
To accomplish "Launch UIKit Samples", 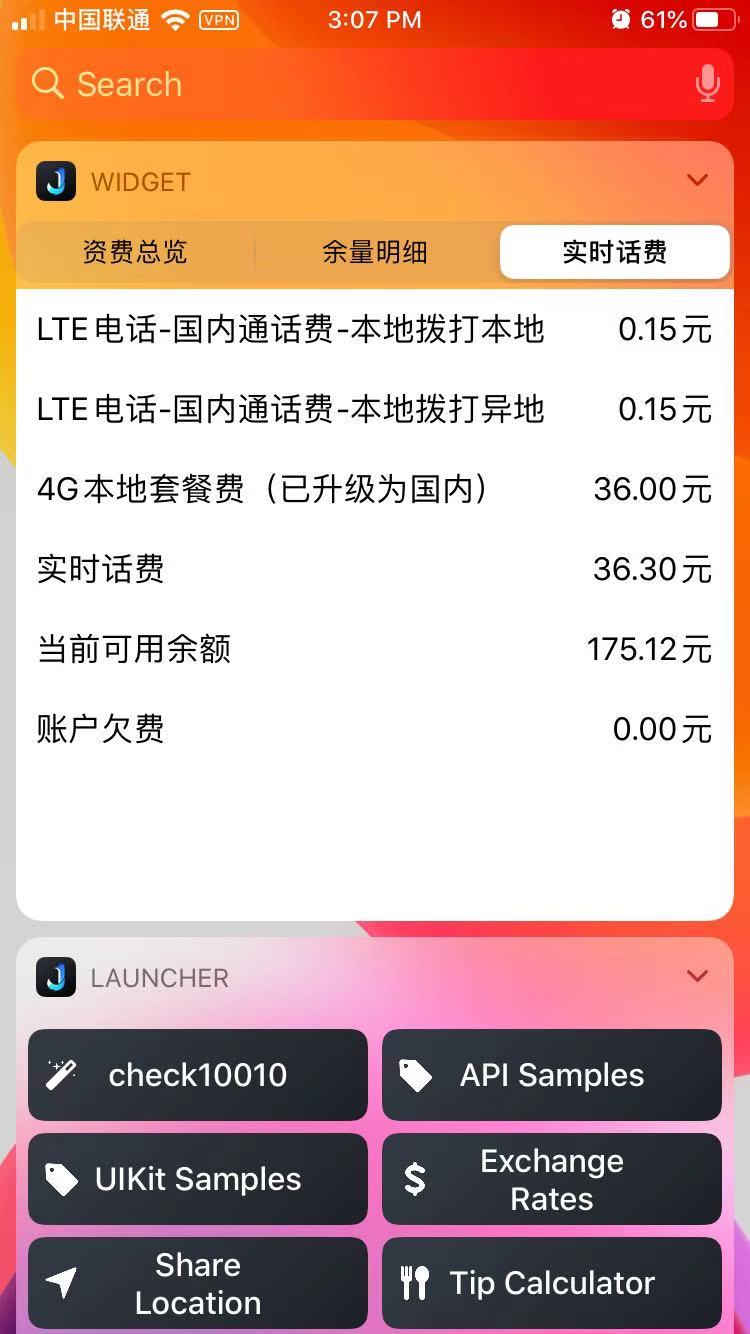I will 198,1179.
